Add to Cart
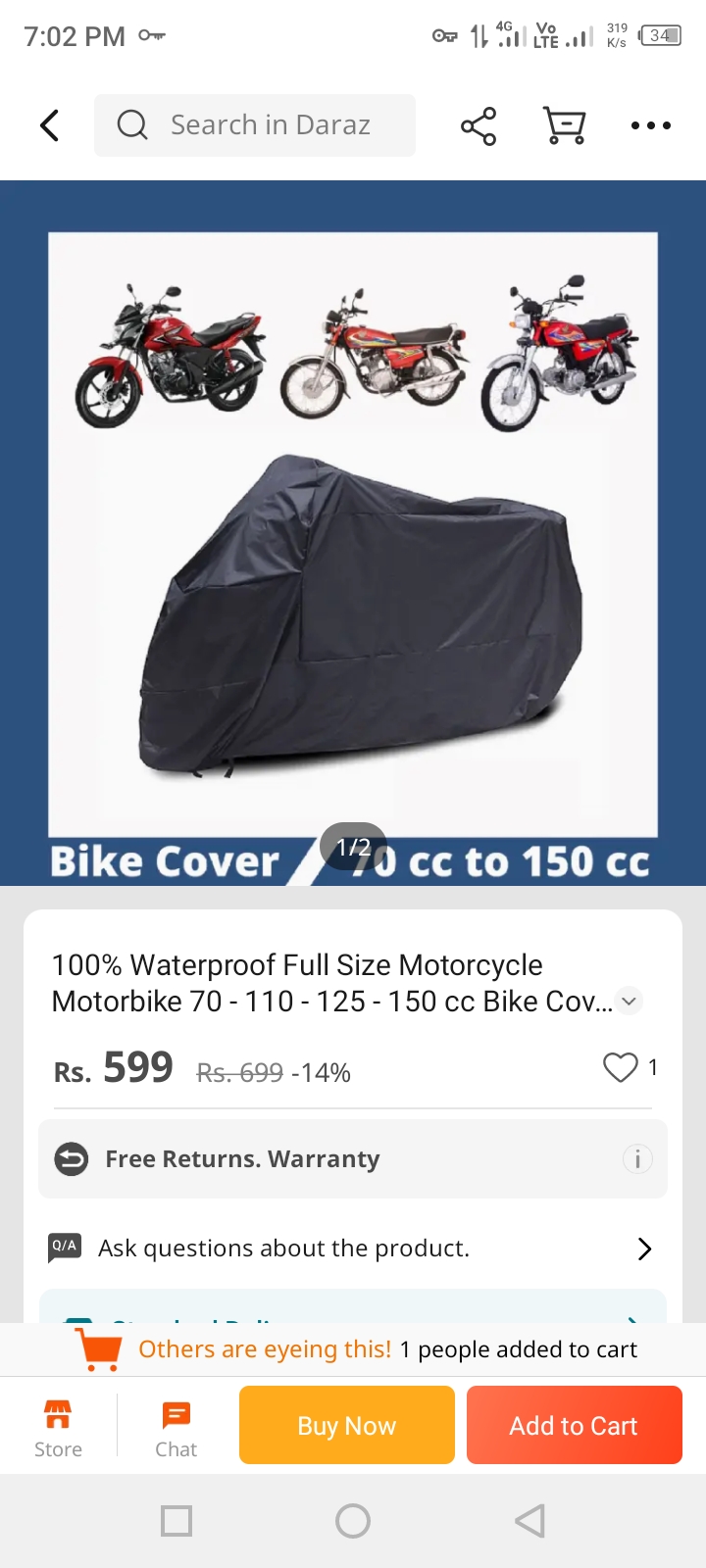Viewport: 706px width, 1568px height. [x=574, y=1425]
